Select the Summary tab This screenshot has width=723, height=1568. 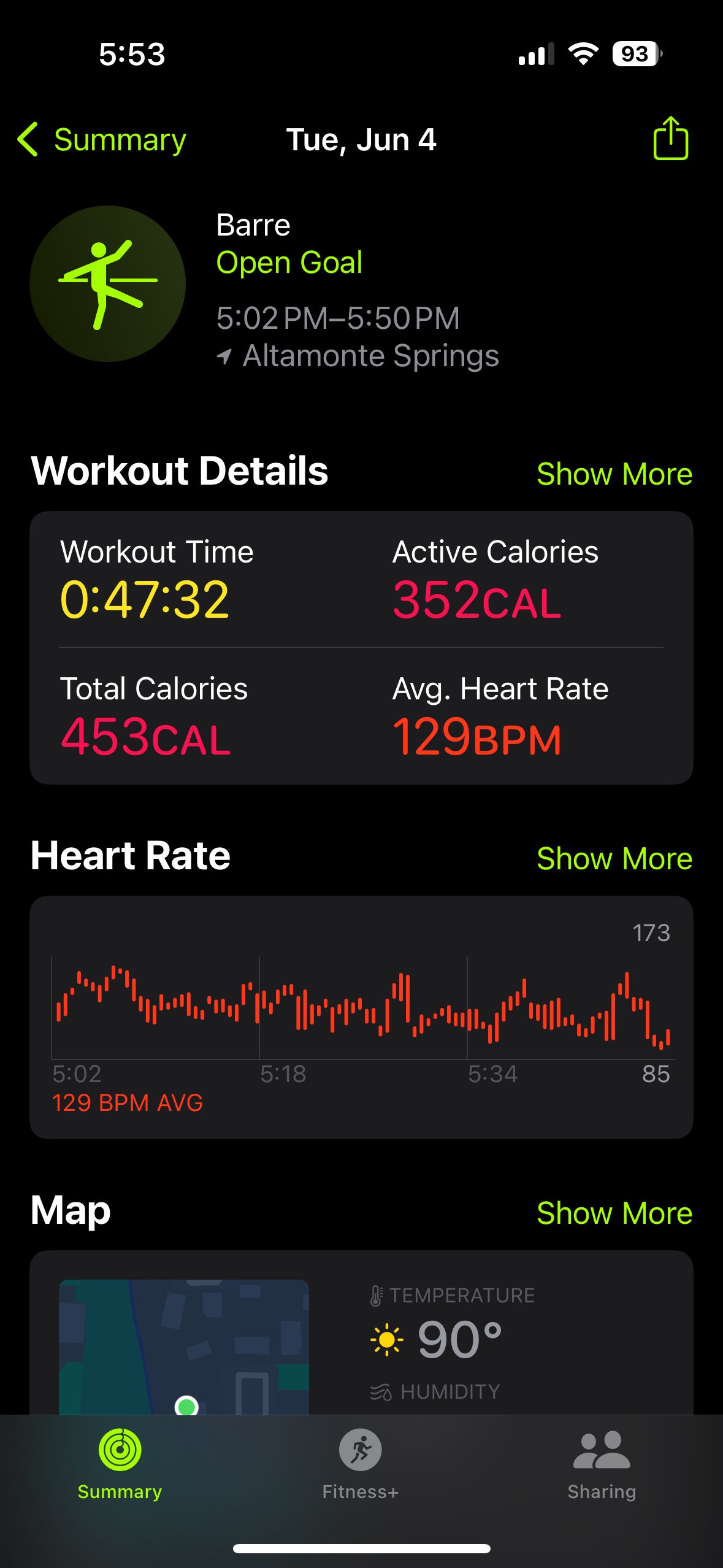(x=120, y=1463)
